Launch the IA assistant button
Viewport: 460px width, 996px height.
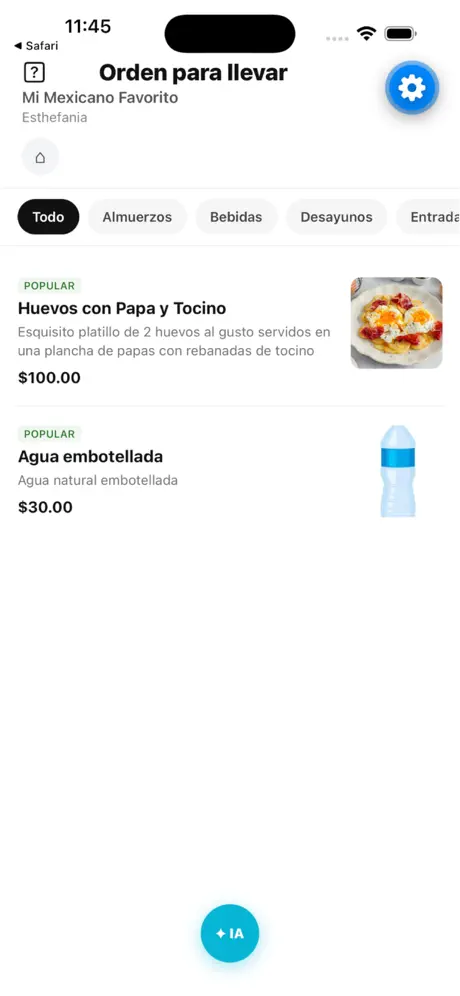[x=230, y=933]
